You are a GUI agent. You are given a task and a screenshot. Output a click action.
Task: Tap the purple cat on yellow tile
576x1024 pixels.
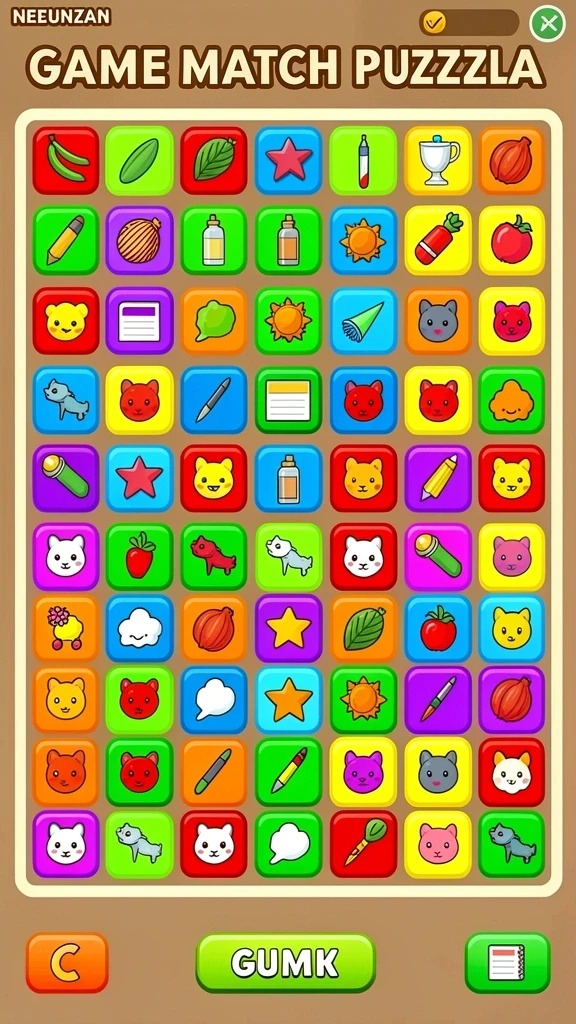tap(363, 771)
